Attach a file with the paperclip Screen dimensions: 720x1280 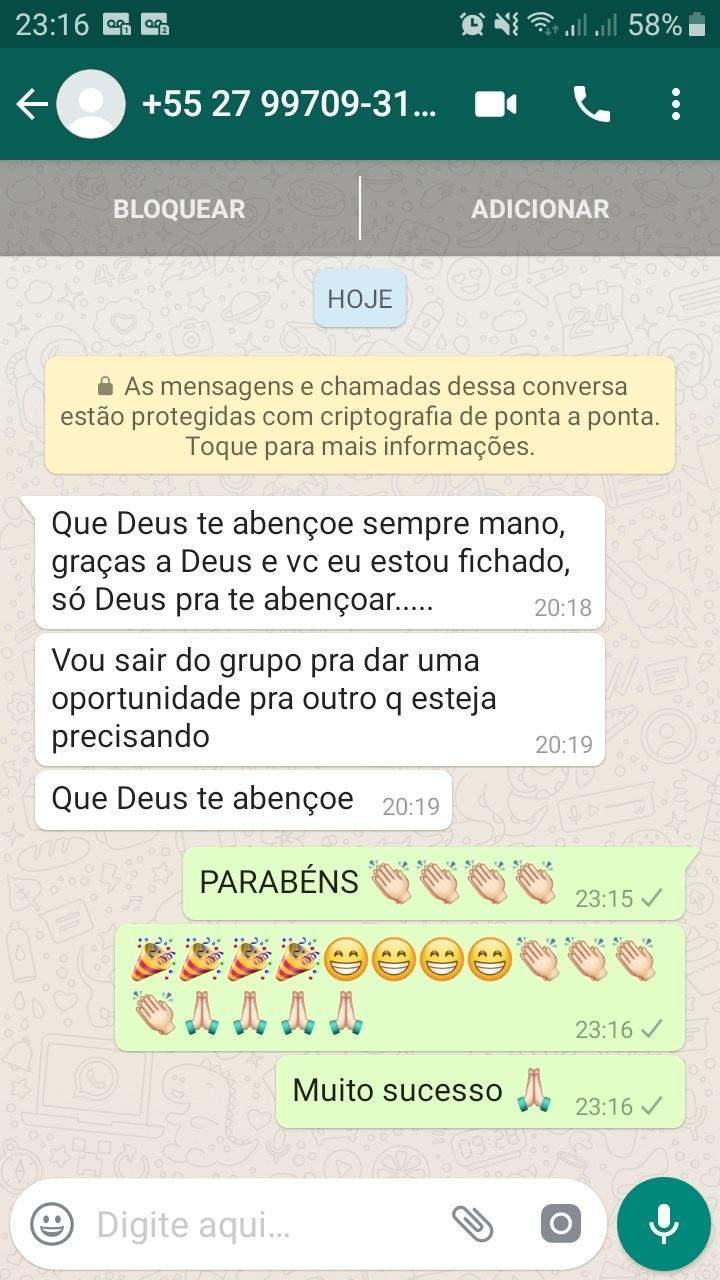point(473,1223)
